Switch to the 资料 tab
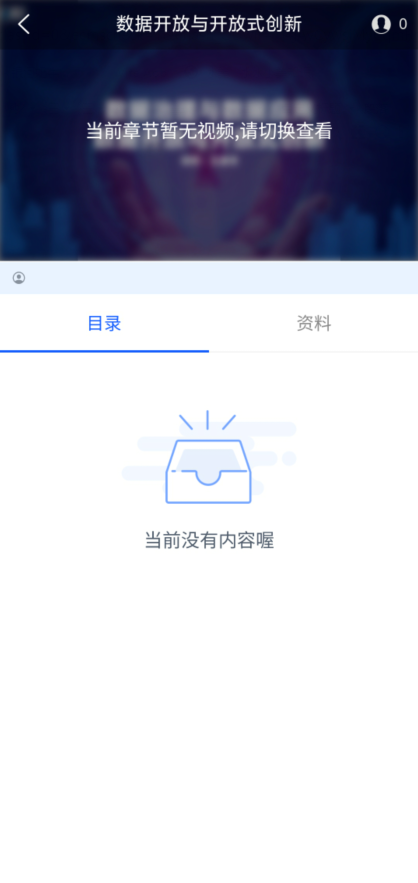The height and width of the screenshot is (883, 418). click(x=314, y=324)
